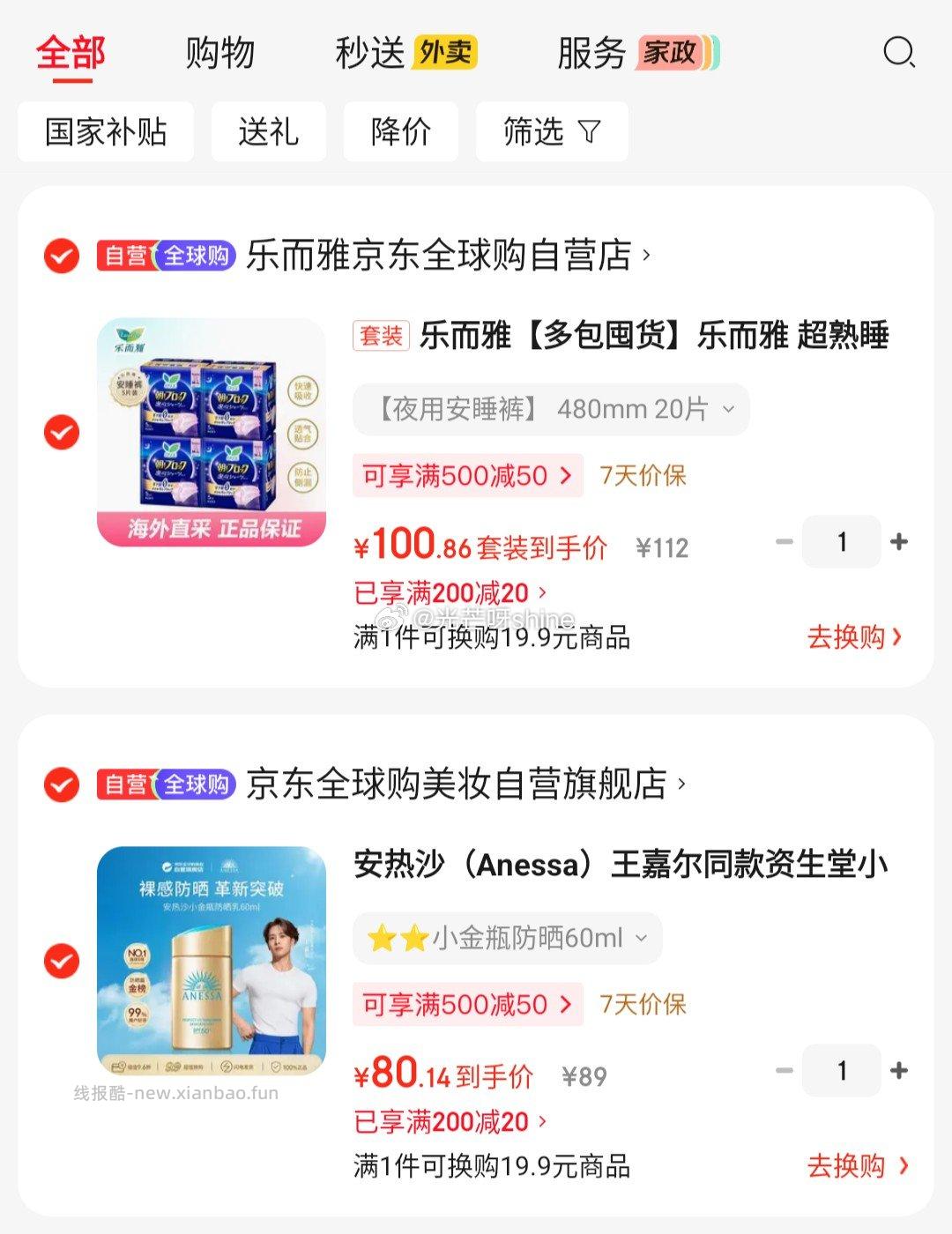The image size is (952, 1234).
Task: Select the 秒送 tab
Action: pos(368,53)
